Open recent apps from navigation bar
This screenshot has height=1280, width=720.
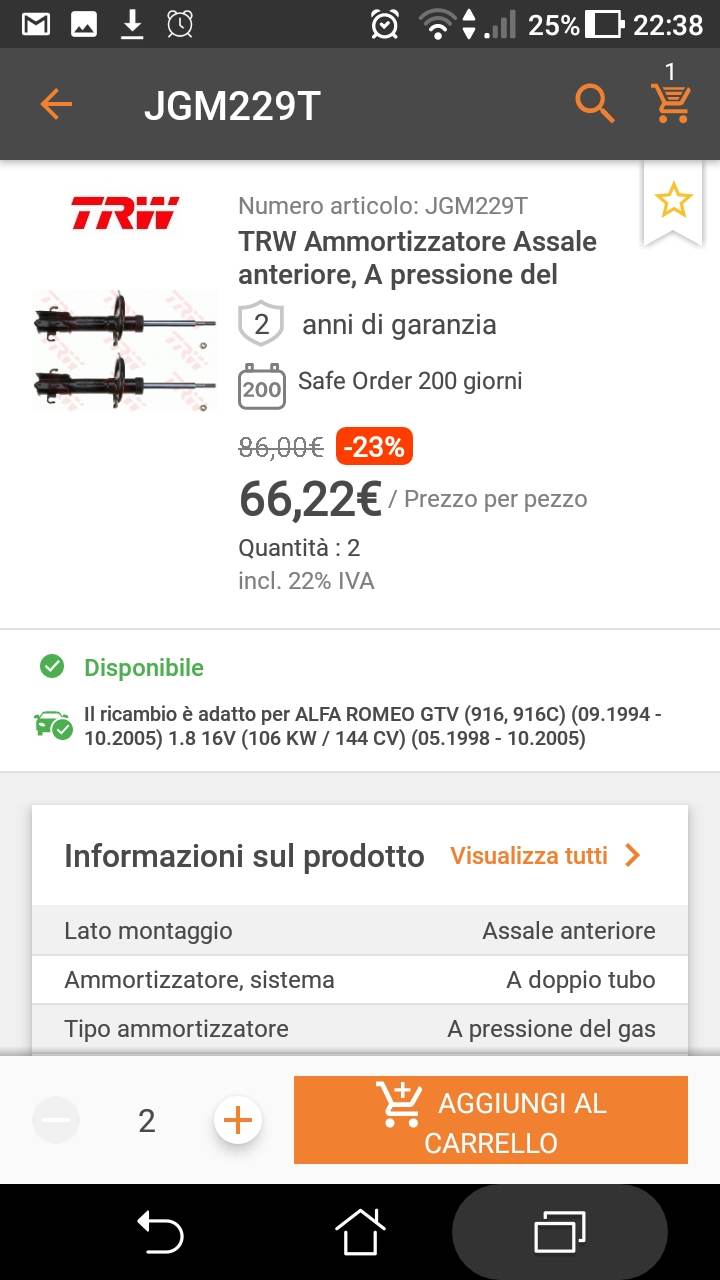tap(559, 1231)
